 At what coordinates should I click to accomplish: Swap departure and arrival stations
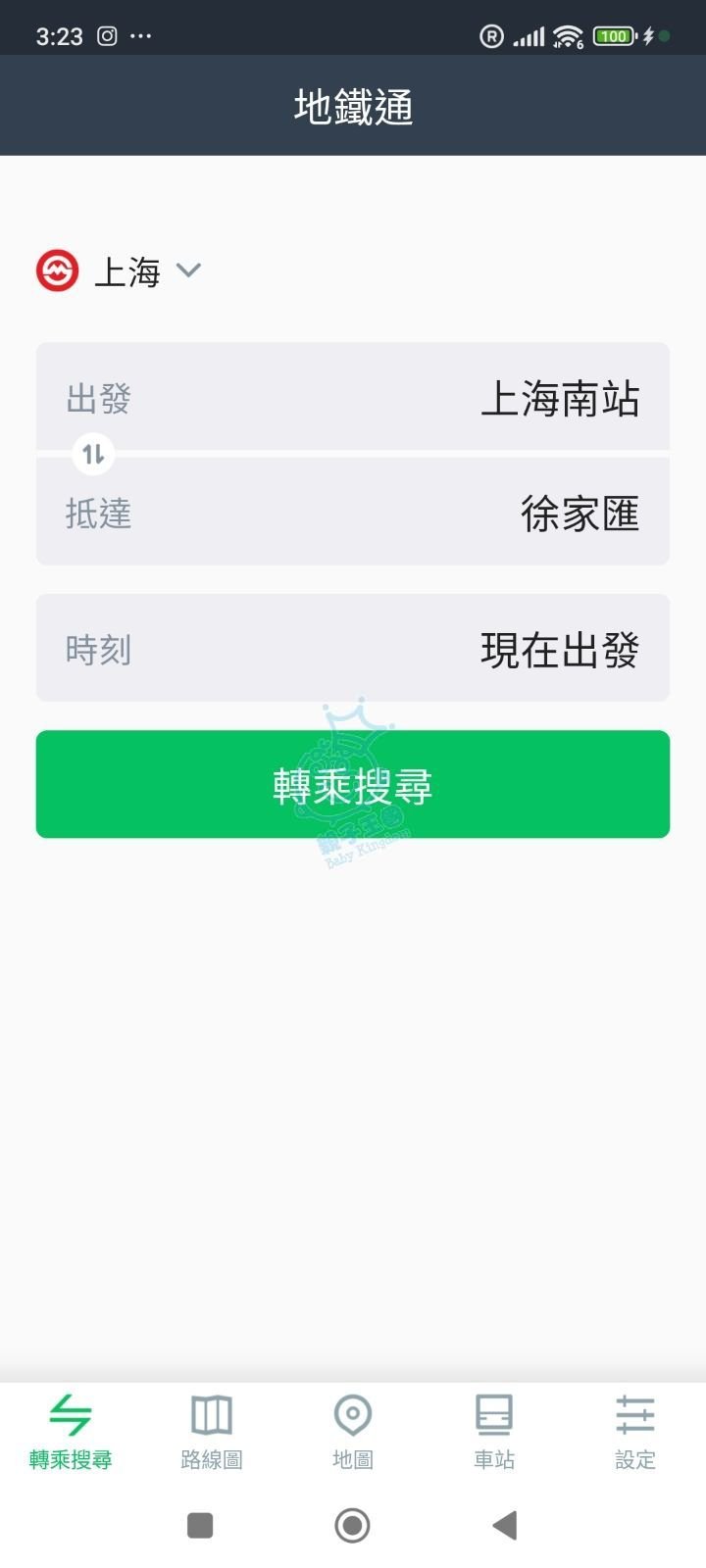(x=93, y=454)
